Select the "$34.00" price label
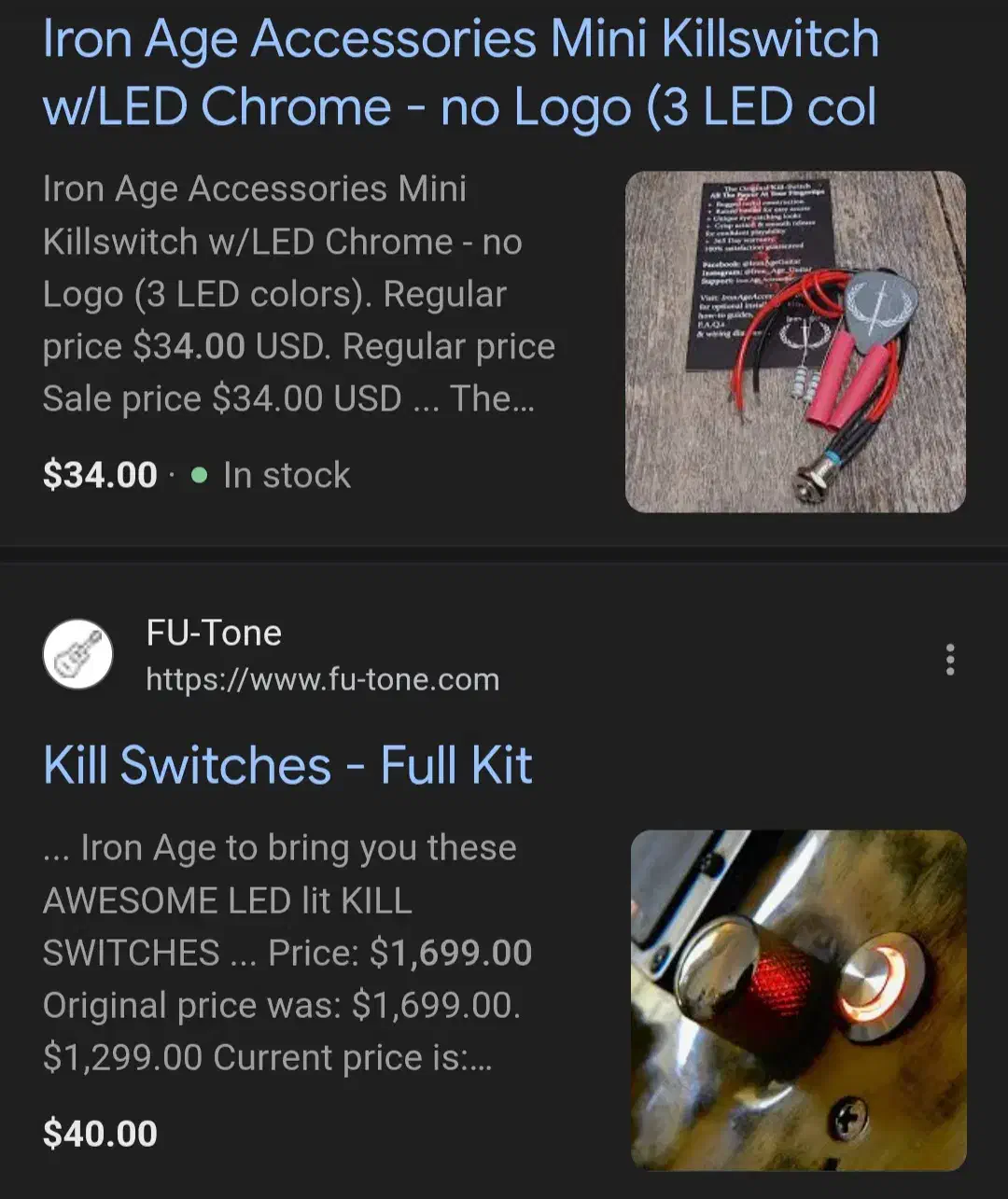 point(99,474)
